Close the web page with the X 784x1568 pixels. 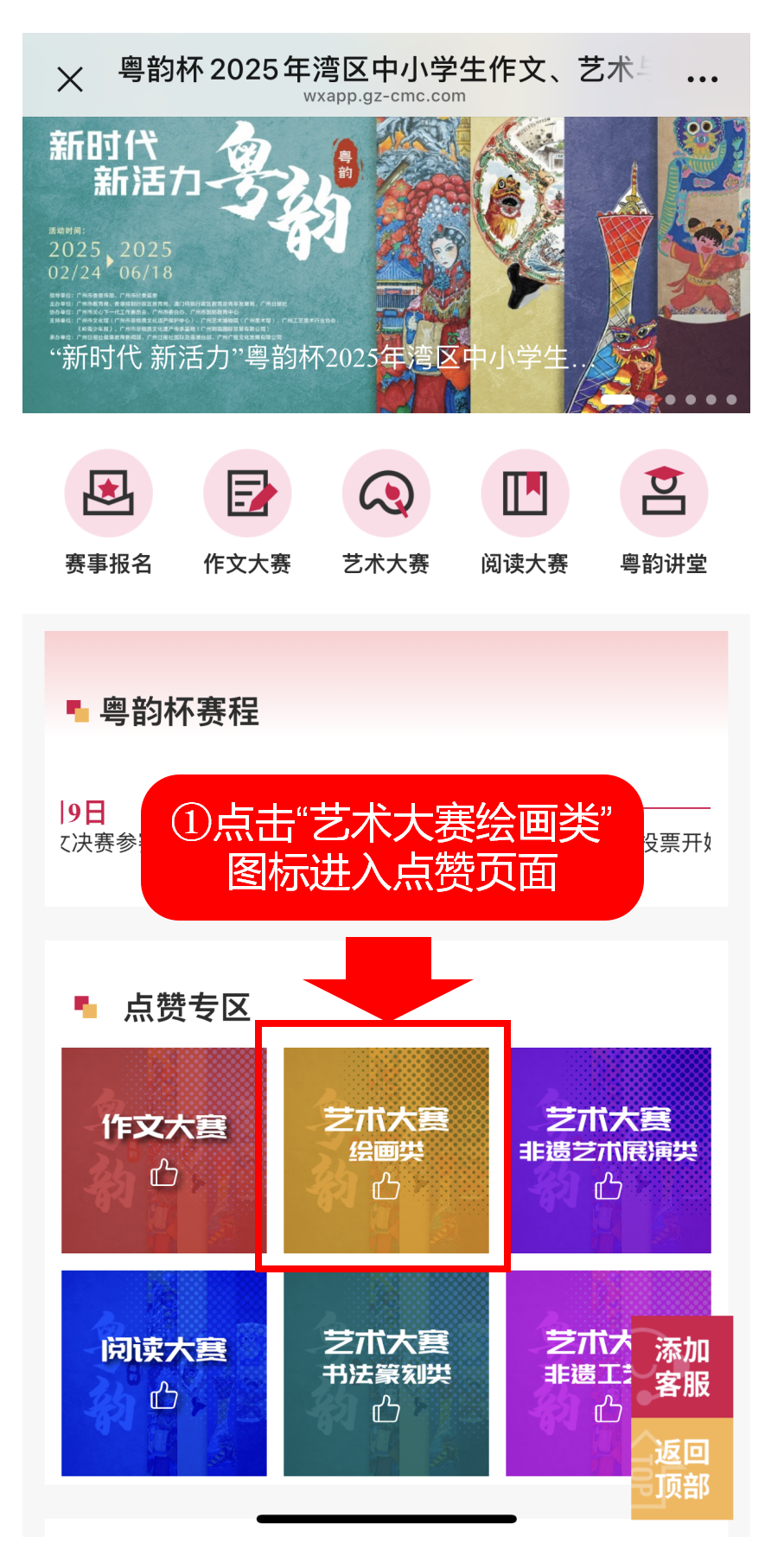coord(70,80)
